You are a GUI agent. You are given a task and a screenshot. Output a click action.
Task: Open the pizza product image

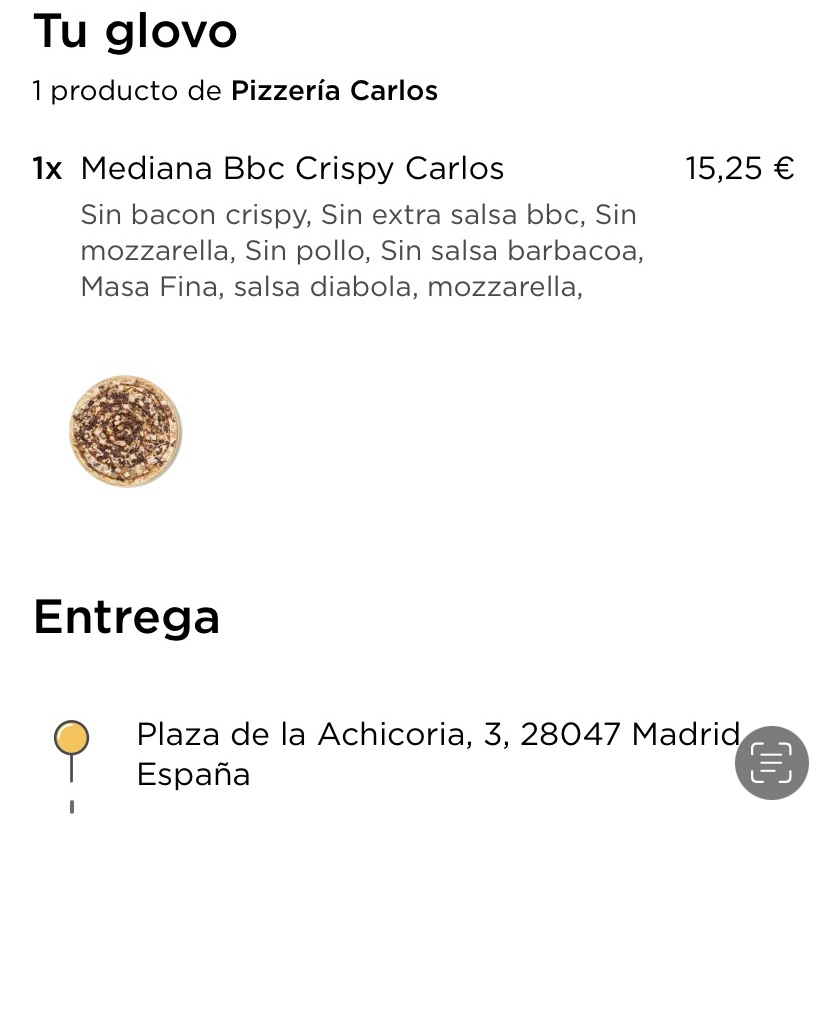[126, 431]
